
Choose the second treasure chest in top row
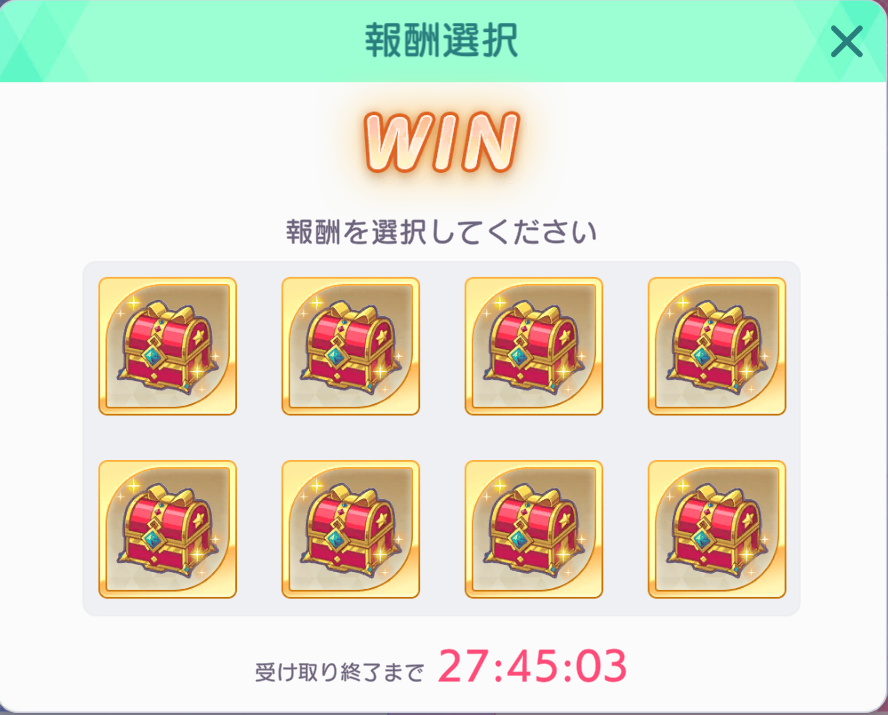(350, 346)
